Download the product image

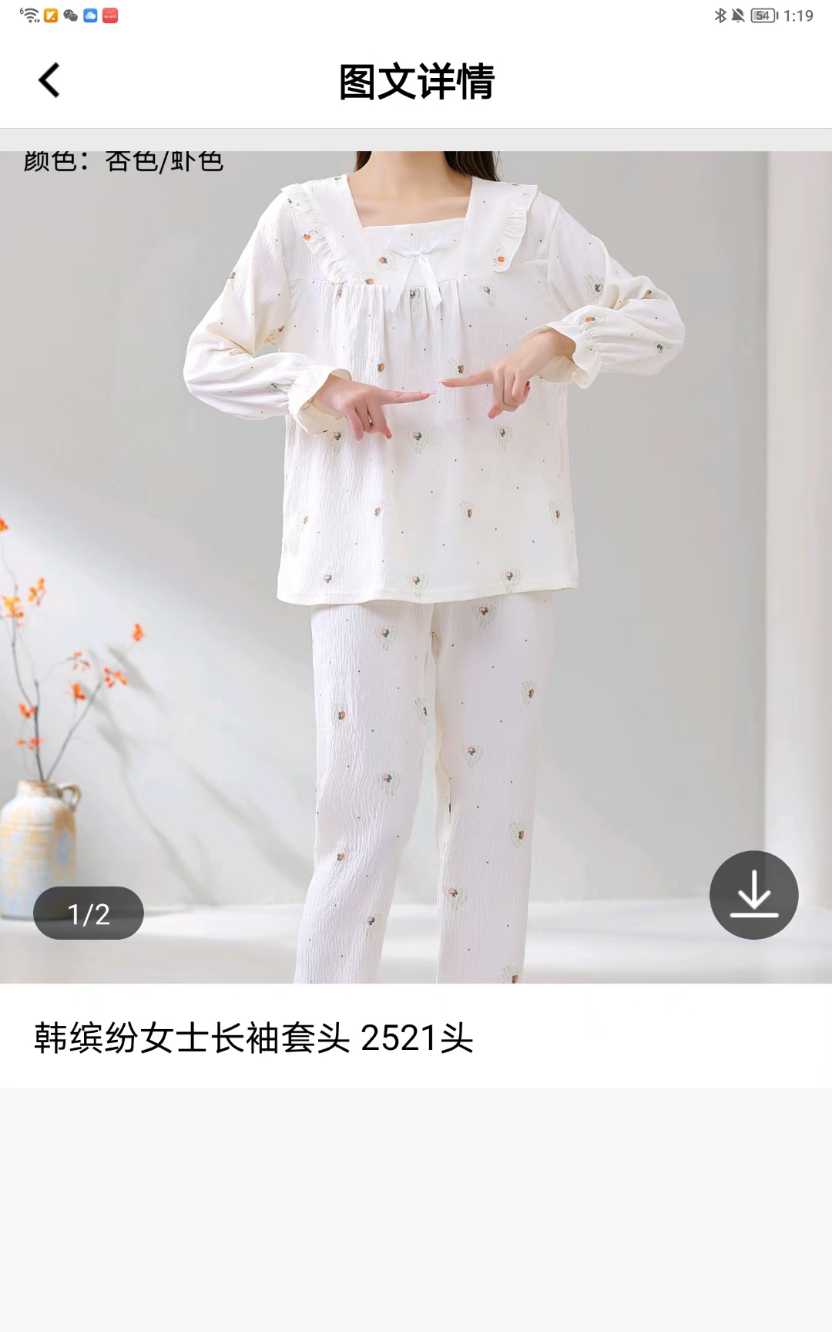(x=753, y=895)
